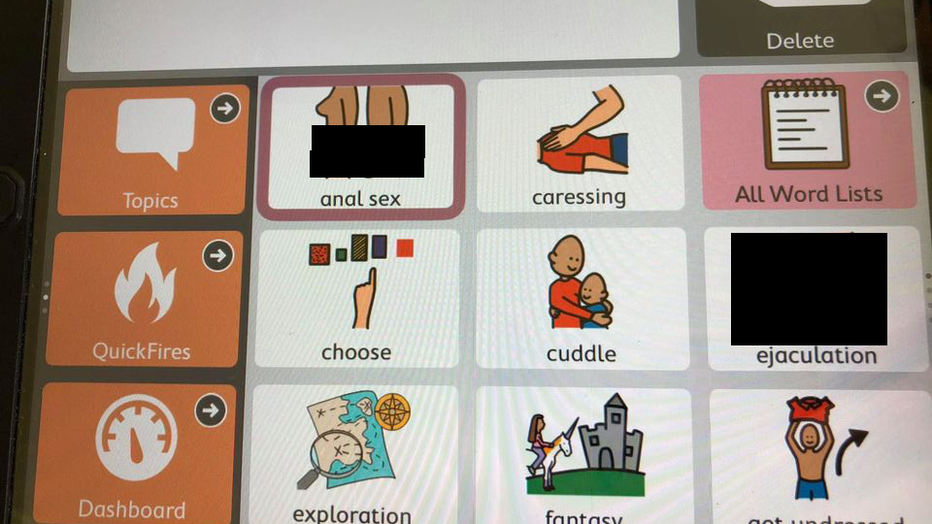Select the 'choose' word tile
Screen dimensions: 932x524
tap(357, 298)
